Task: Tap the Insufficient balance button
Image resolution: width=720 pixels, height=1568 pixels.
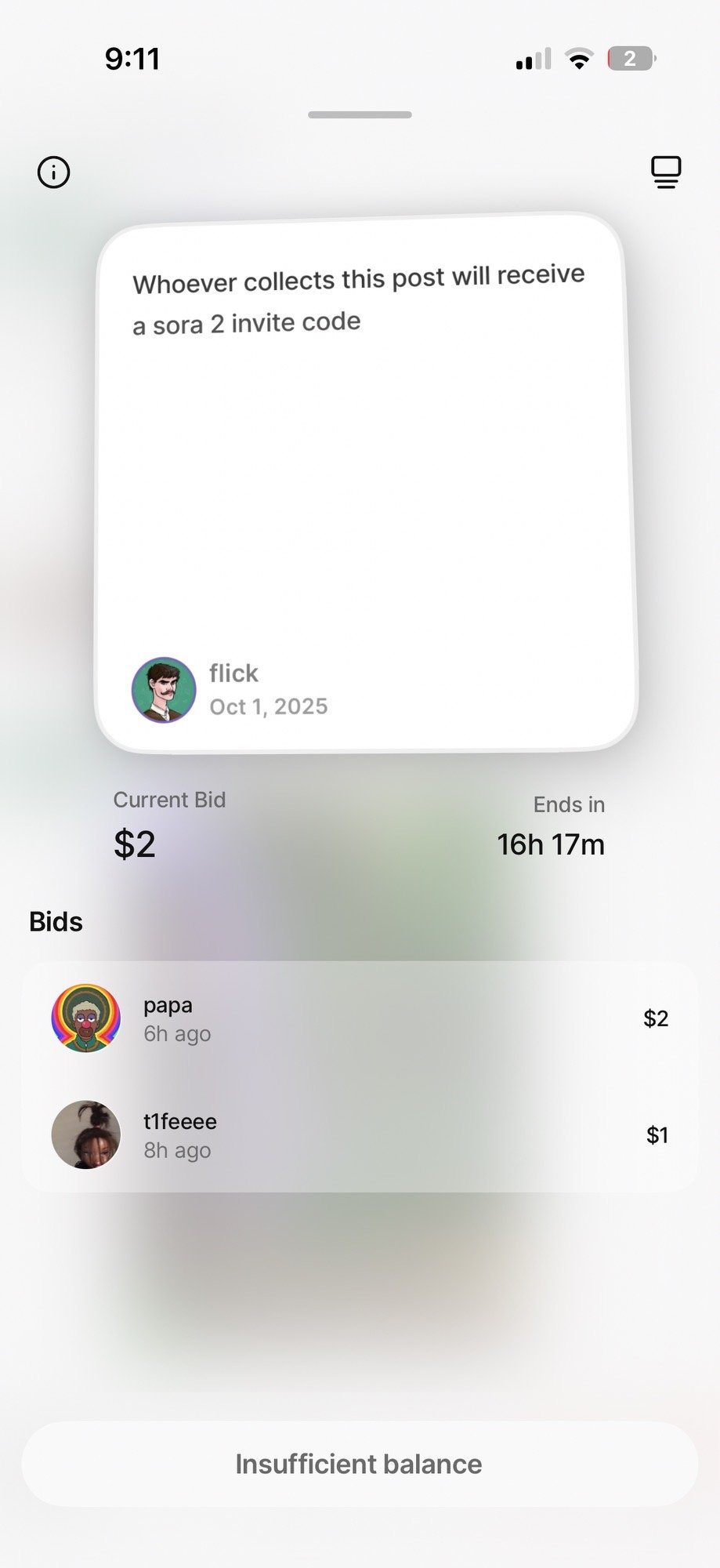Action: 360,1464
